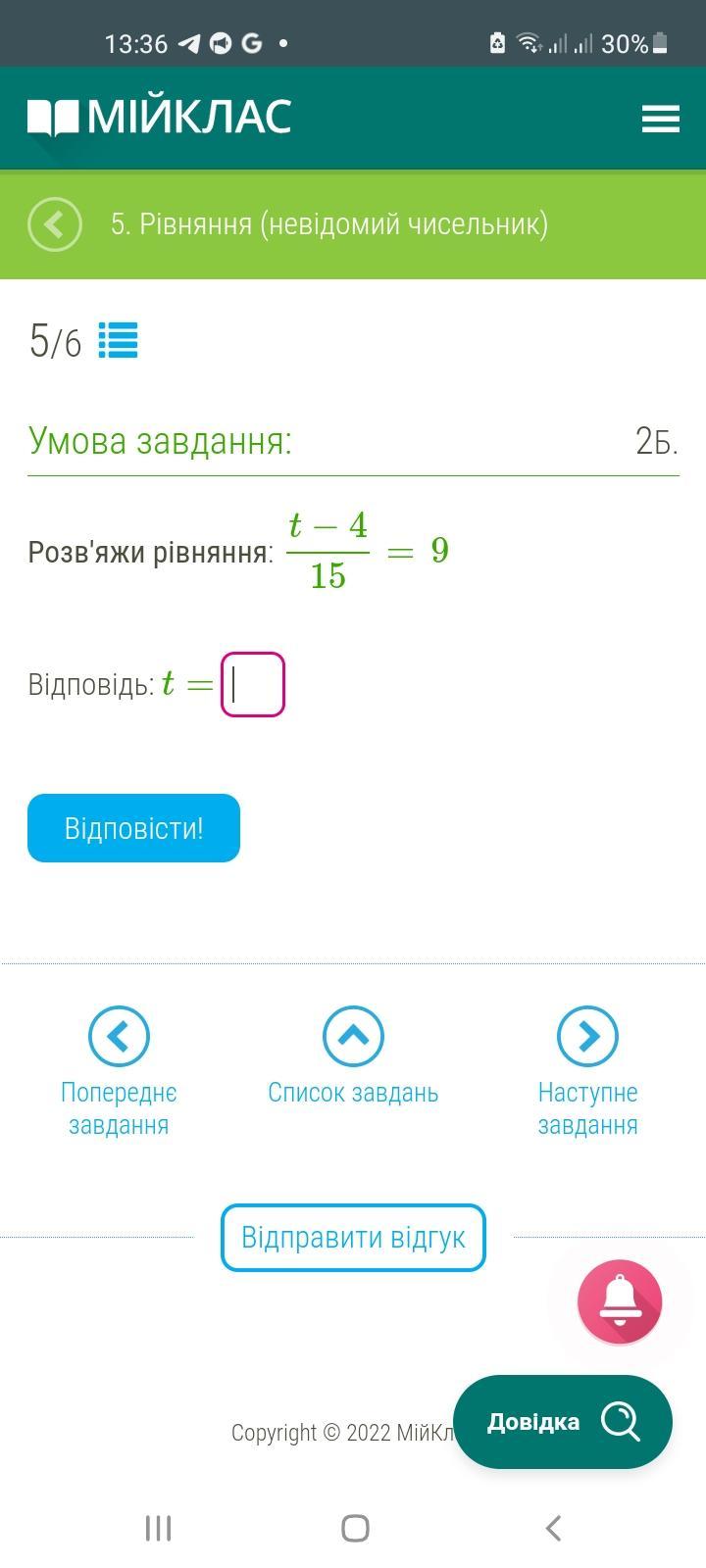The height and width of the screenshot is (1568, 706).
Task: Open Довідка search help
Action: [563, 1421]
